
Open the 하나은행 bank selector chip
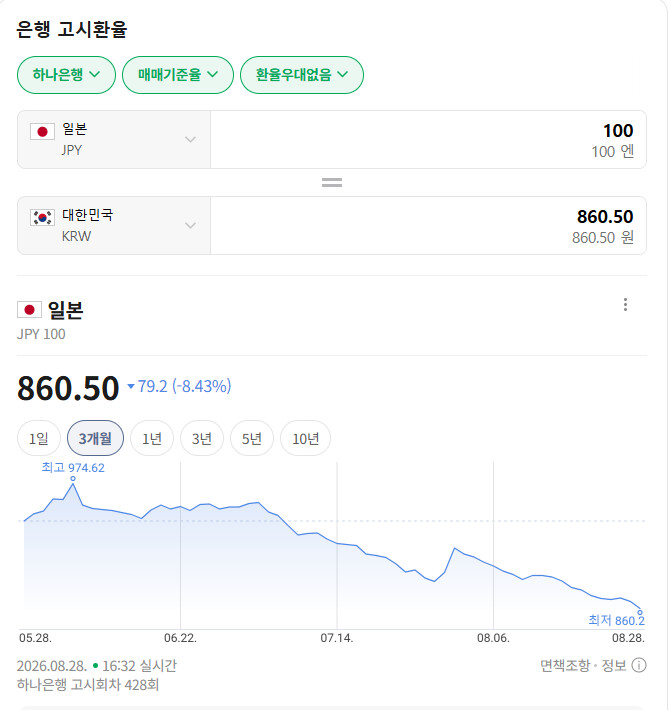coord(66,75)
